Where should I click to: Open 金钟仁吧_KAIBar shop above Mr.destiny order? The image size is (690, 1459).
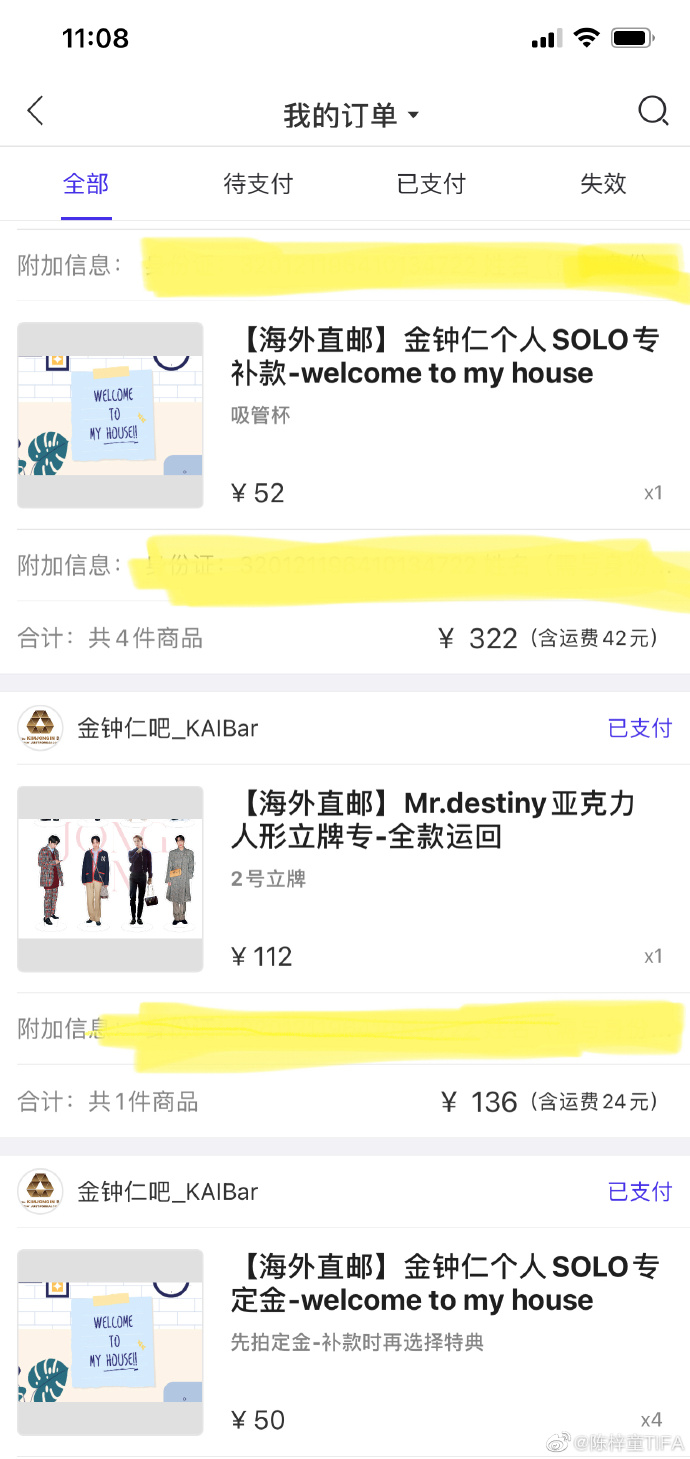[x=167, y=728]
